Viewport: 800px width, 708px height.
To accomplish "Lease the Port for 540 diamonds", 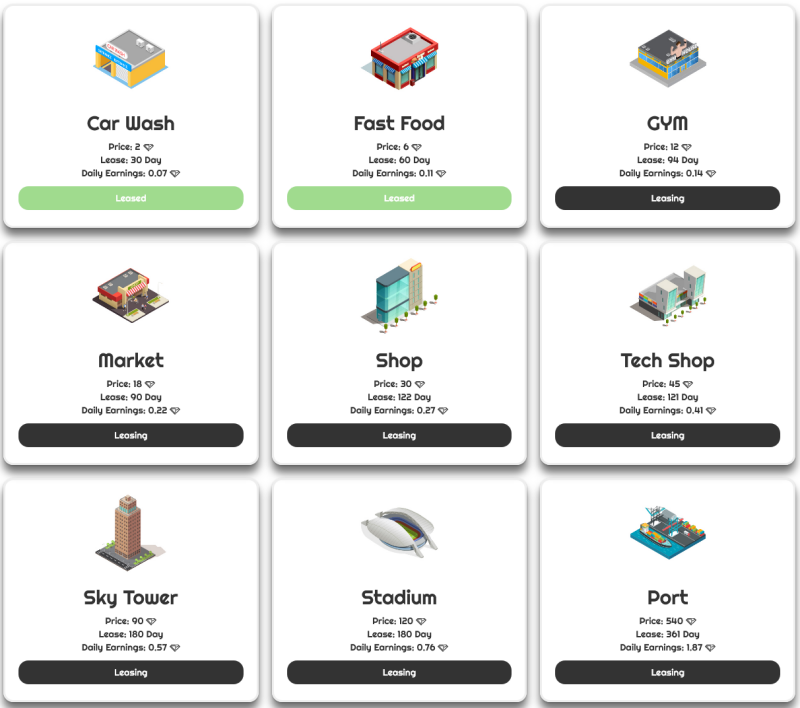I will [667, 672].
